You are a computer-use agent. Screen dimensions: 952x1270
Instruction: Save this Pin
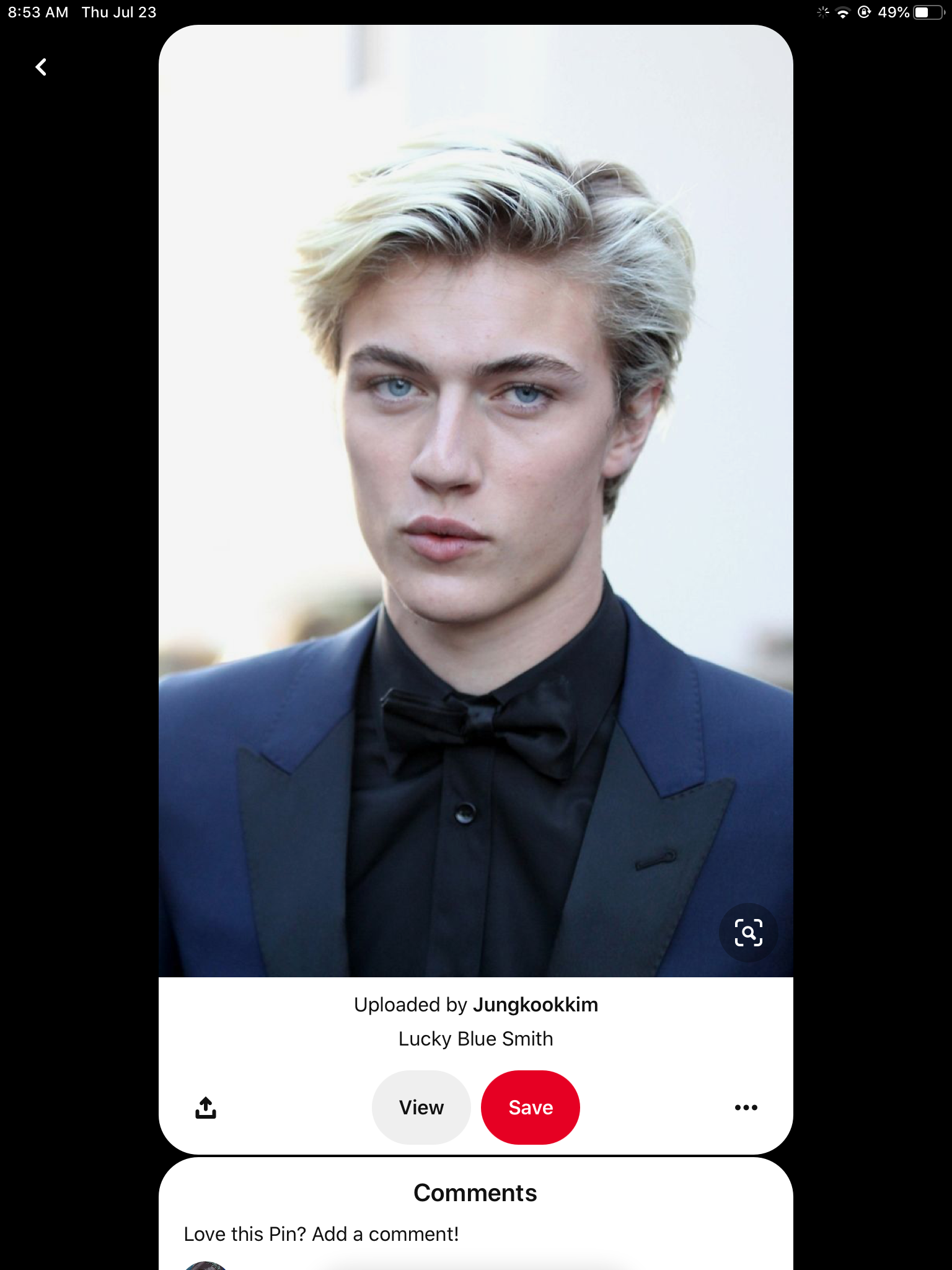[x=531, y=1108]
